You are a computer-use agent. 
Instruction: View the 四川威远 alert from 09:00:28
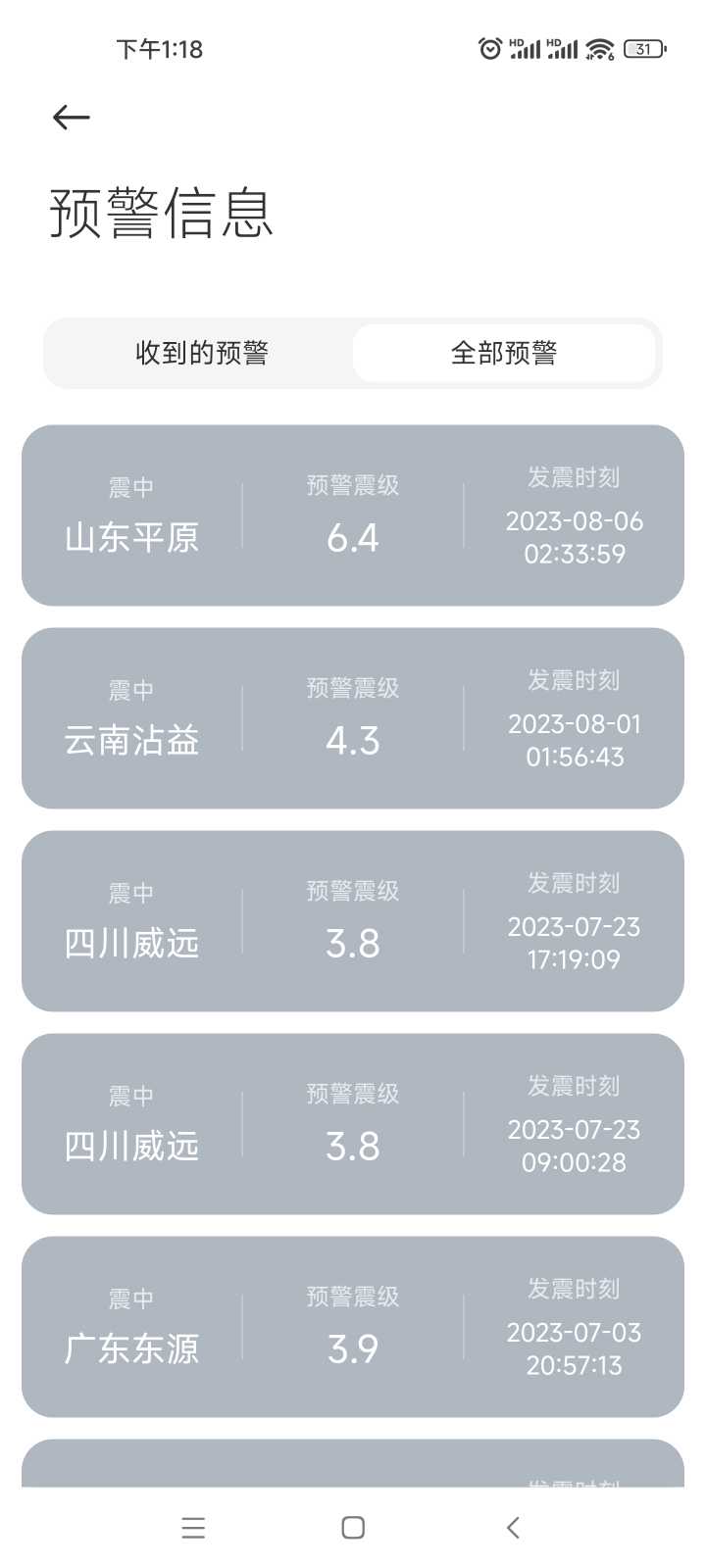(353, 1124)
